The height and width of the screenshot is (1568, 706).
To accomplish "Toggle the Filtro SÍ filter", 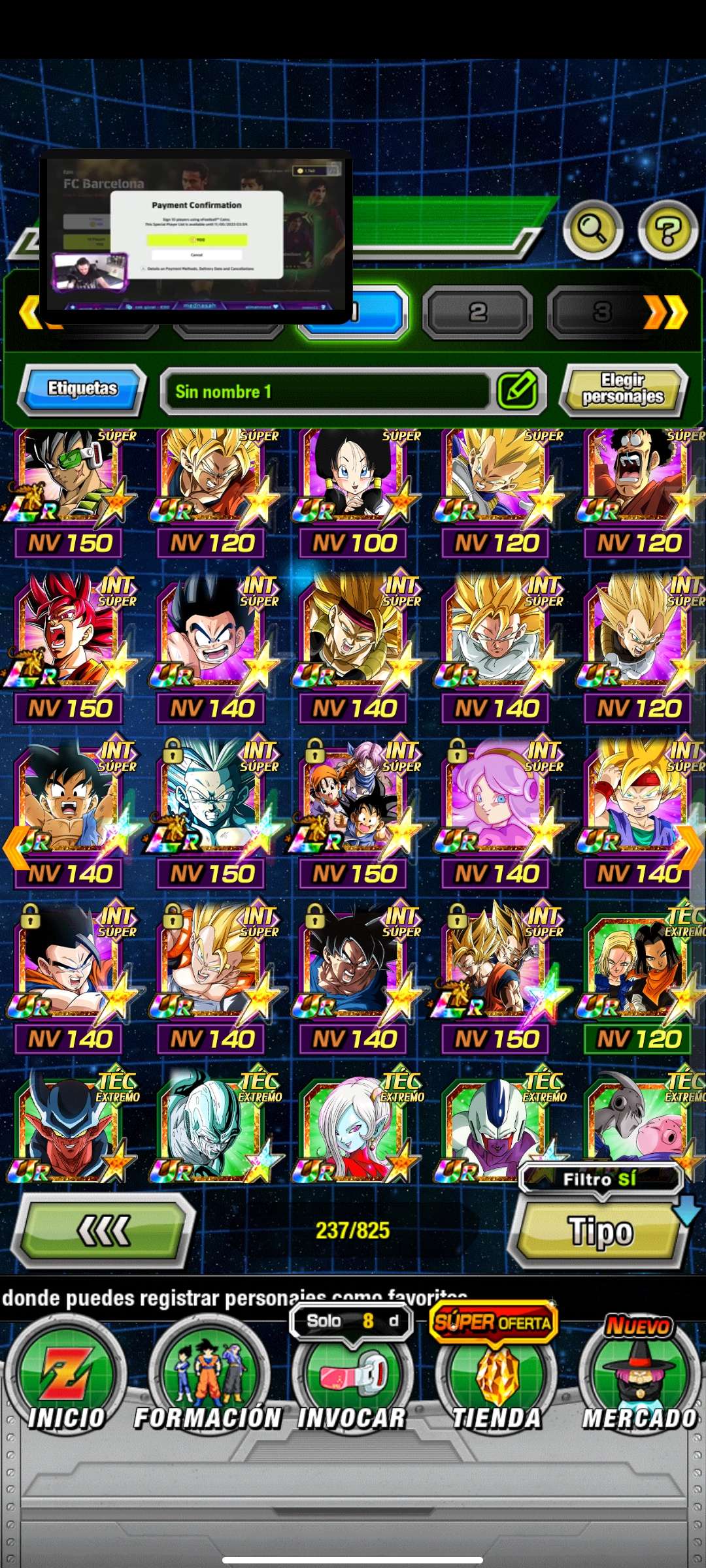I will point(600,1179).
